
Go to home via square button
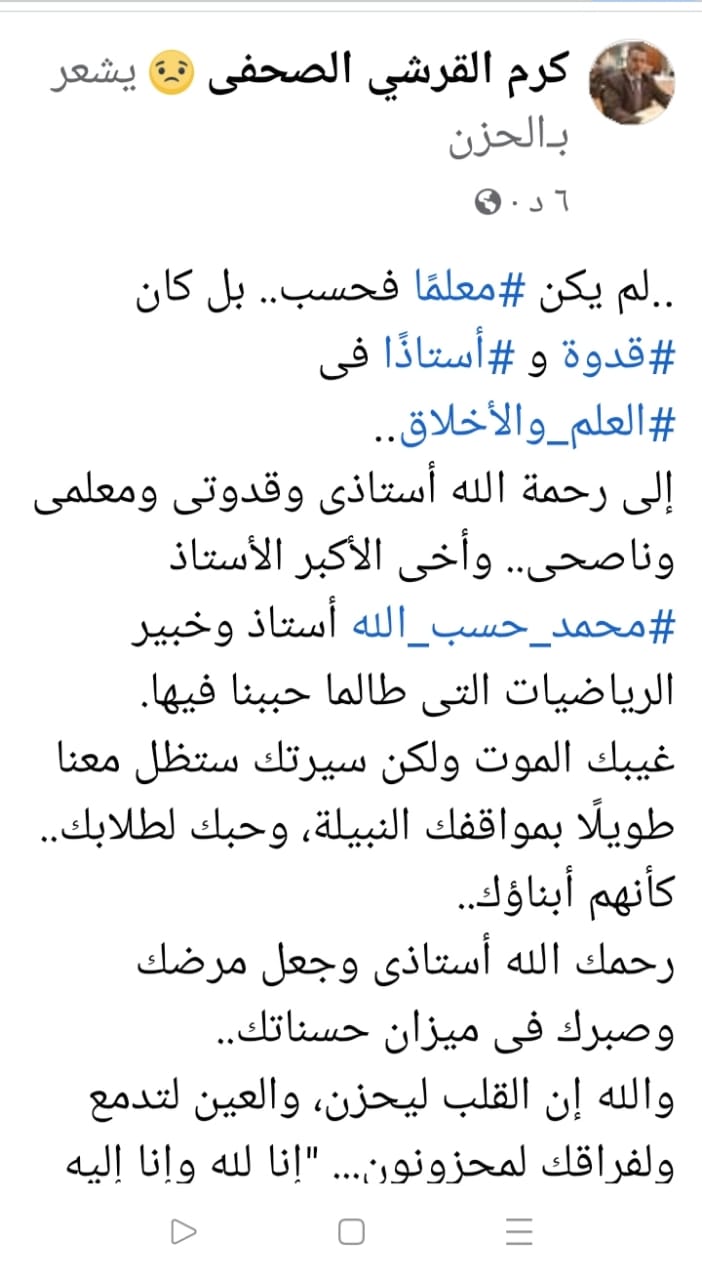pyautogui.click(x=351, y=1233)
